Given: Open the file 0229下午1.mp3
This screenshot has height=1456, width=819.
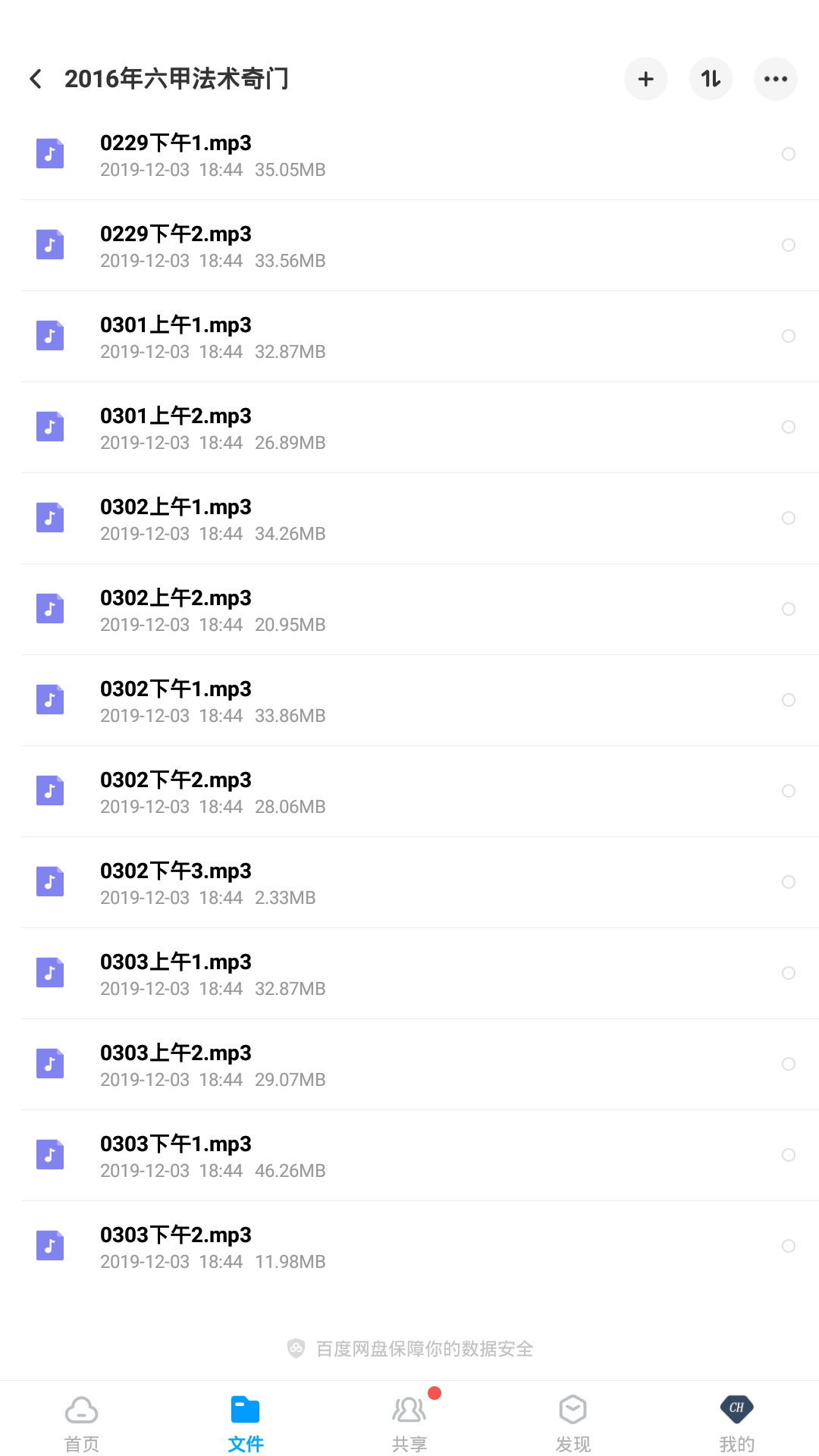Looking at the screenshot, I should pos(409,155).
